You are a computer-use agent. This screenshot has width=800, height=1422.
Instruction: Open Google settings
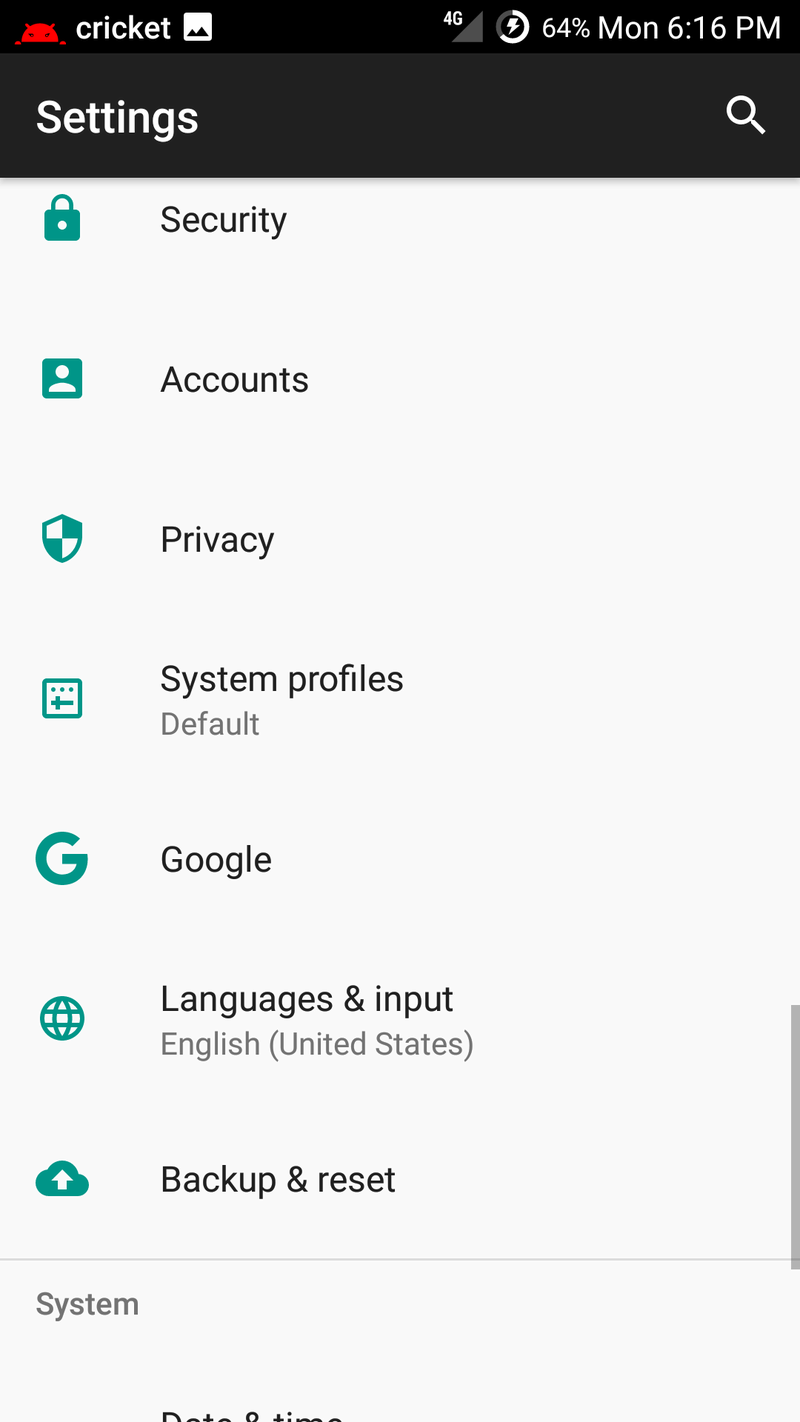(400, 860)
